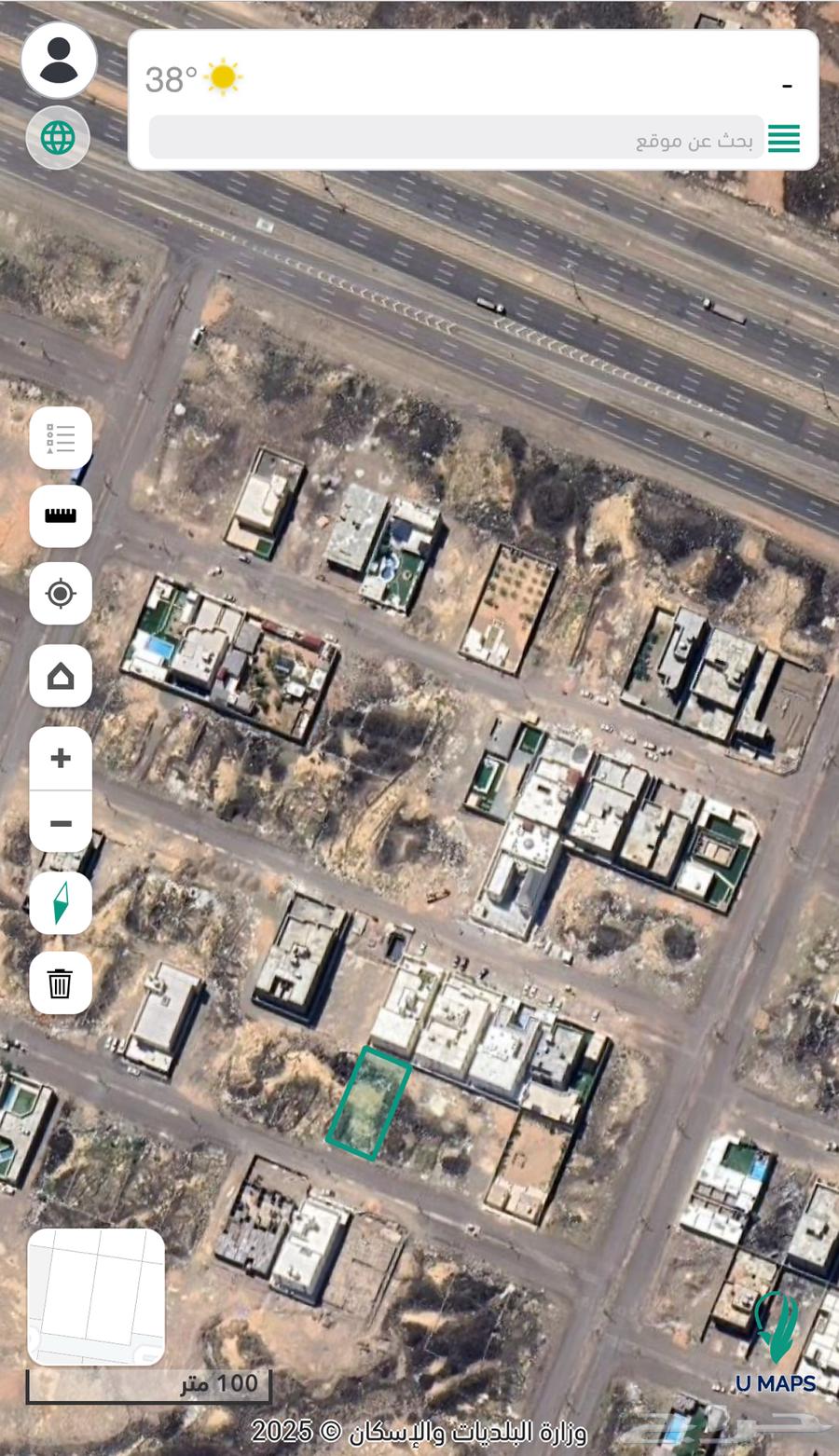Open the globe language selector
Screen dimensions: 839x1456
[58, 138]
